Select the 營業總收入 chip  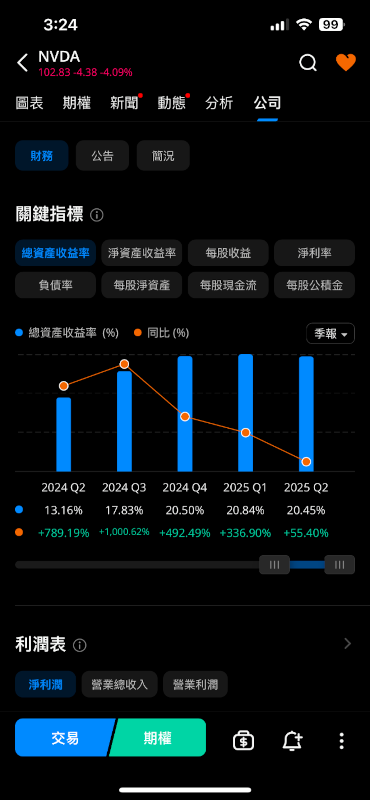pyautogui.click(x=120, y=684)
